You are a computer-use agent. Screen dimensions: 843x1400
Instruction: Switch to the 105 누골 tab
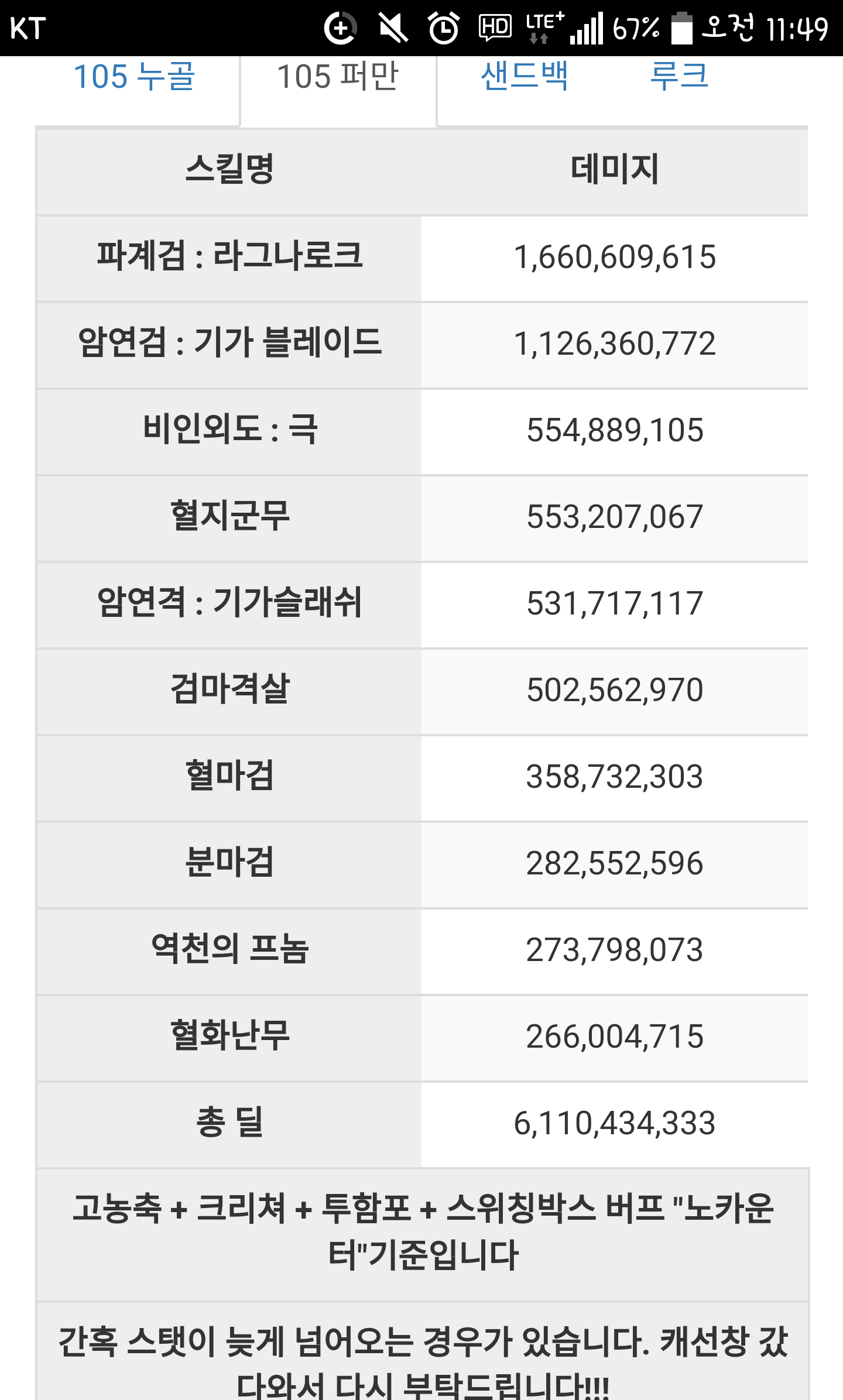coord(134,77)
